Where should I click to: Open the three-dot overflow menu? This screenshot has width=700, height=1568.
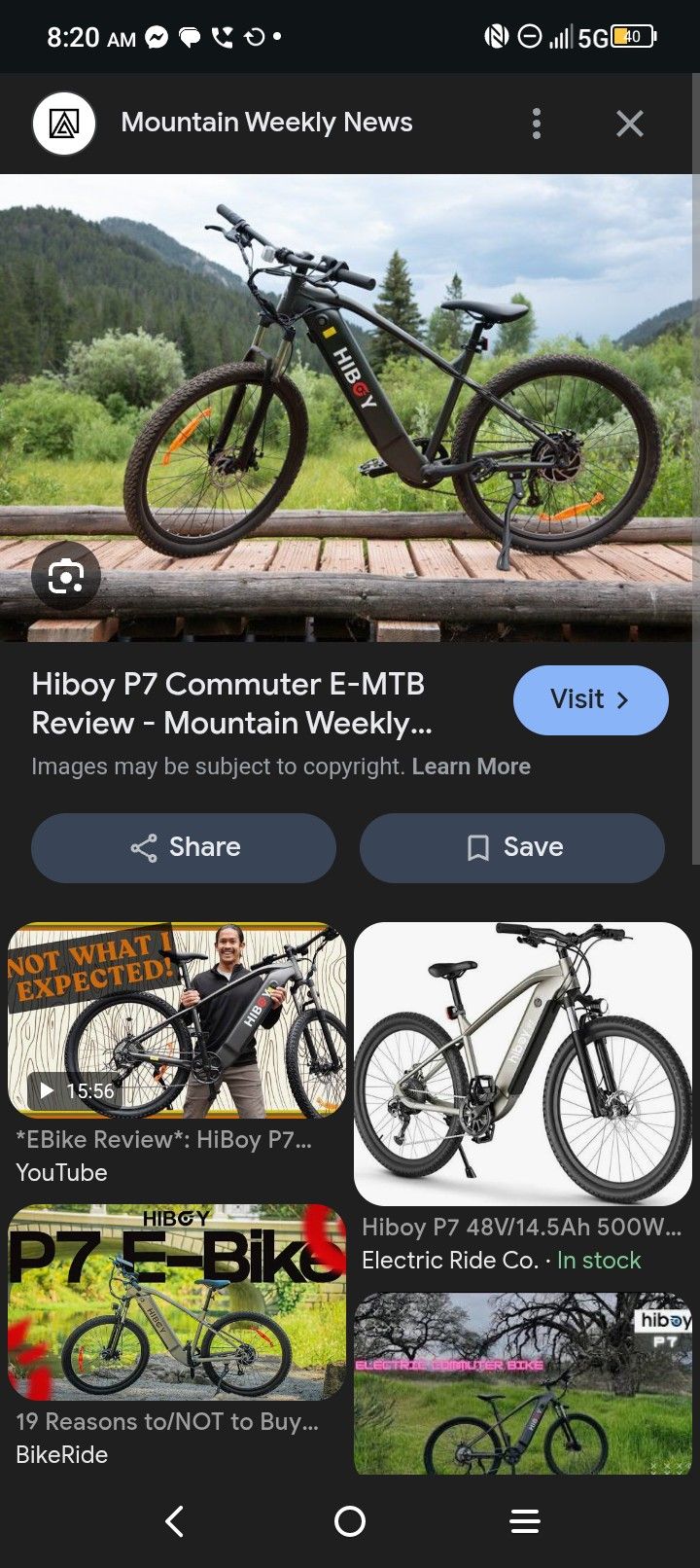pos(537,124)
